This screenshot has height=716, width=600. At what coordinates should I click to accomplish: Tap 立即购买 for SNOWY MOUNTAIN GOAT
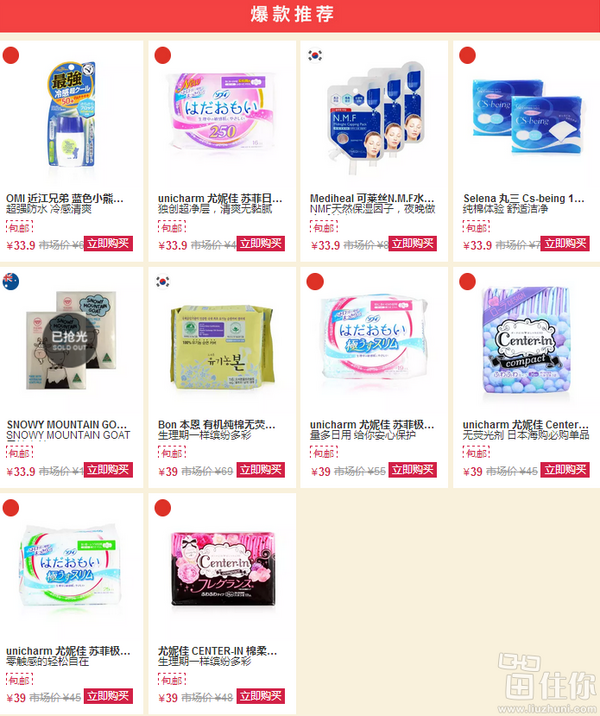(109, 470)
